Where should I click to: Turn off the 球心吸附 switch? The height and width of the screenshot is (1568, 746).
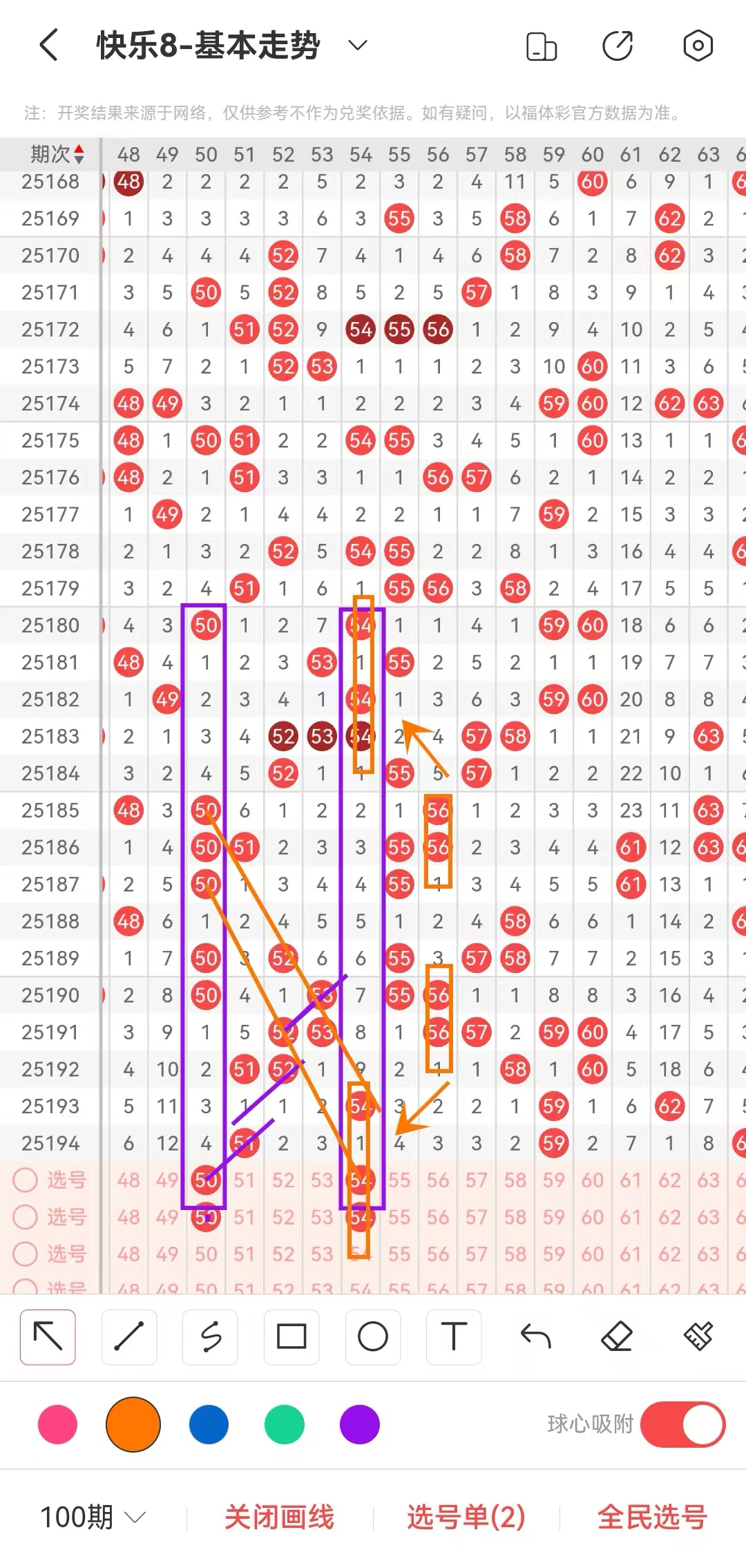pos(682,1425)
